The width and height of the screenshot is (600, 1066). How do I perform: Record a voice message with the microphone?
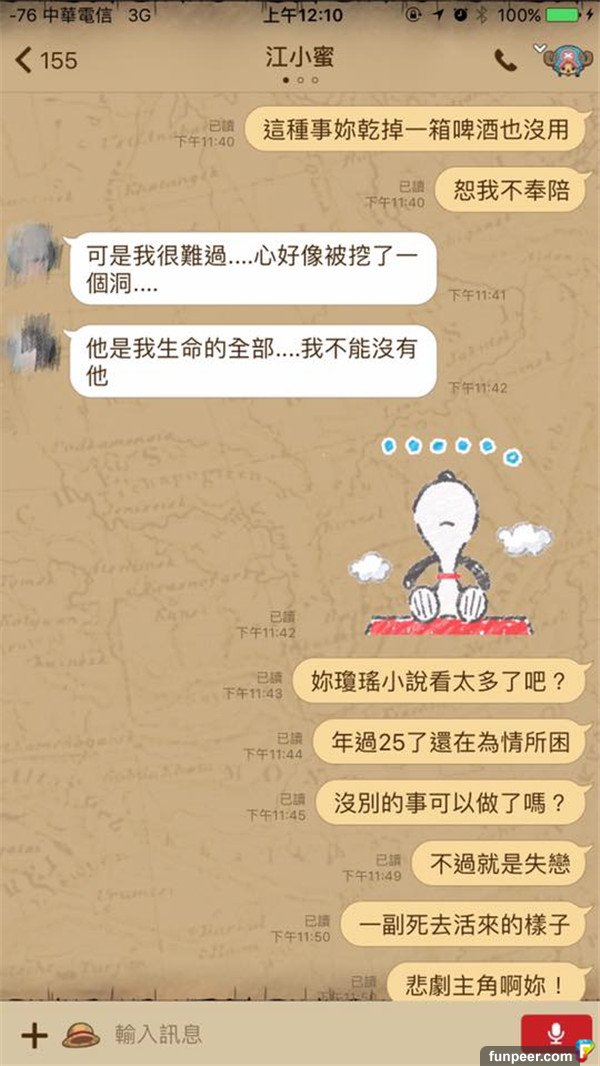point(556,1033)
